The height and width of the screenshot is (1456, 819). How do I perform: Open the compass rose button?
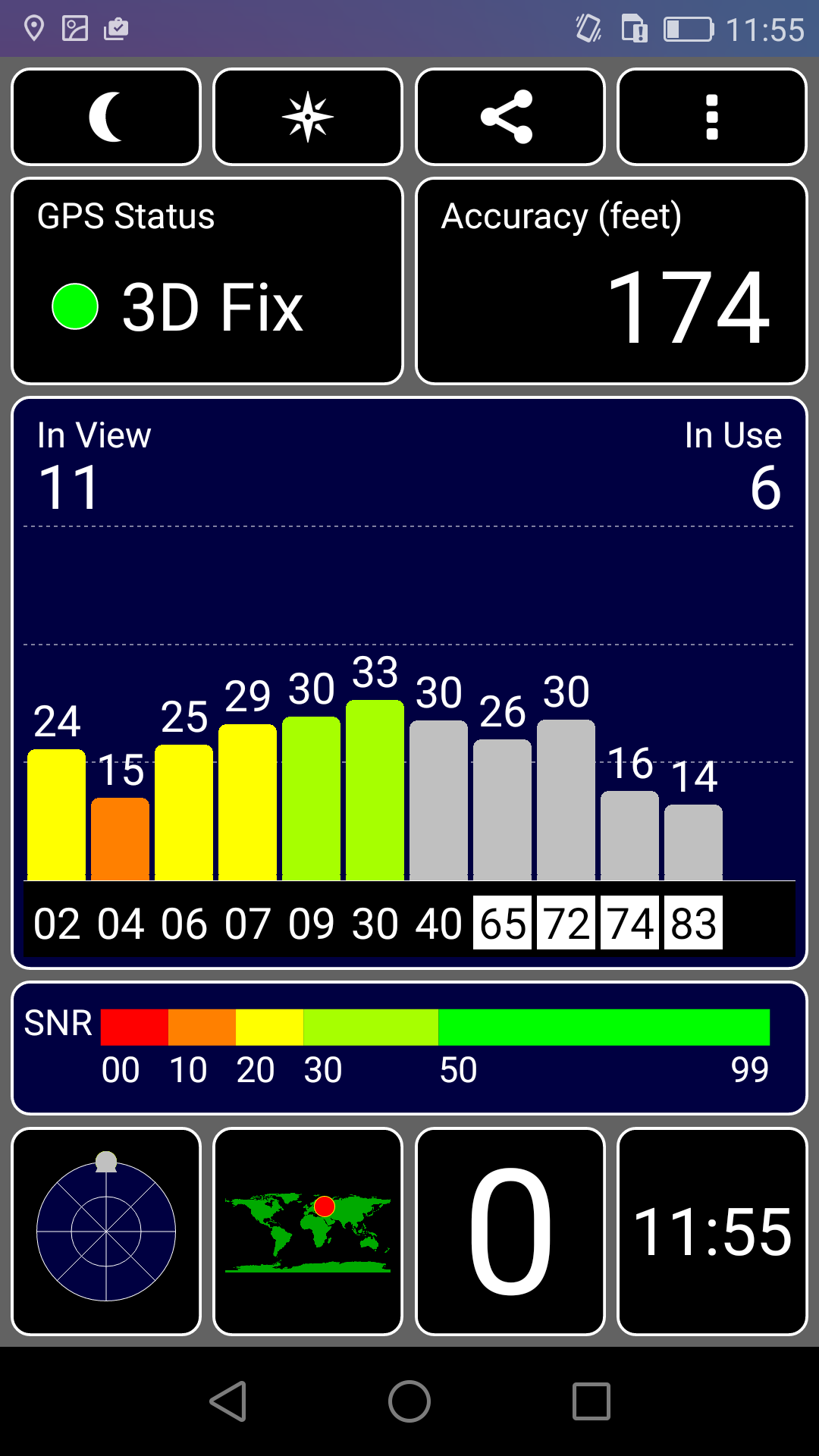click(308, 117)
